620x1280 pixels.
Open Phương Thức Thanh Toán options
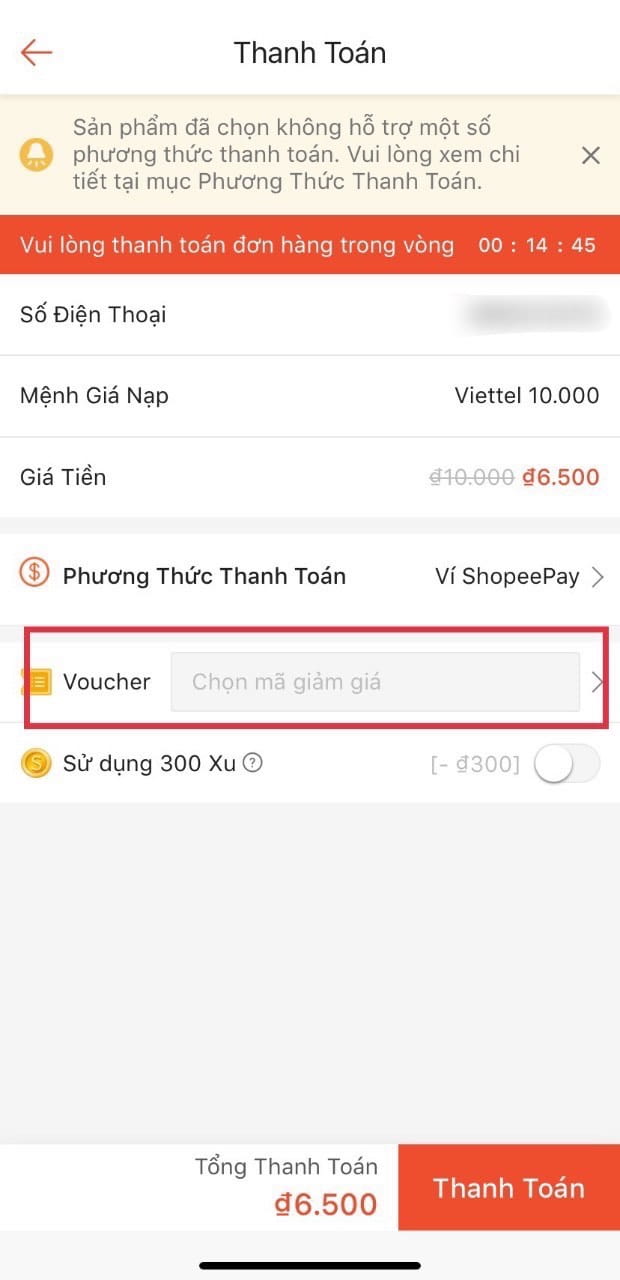coord(310,576)
